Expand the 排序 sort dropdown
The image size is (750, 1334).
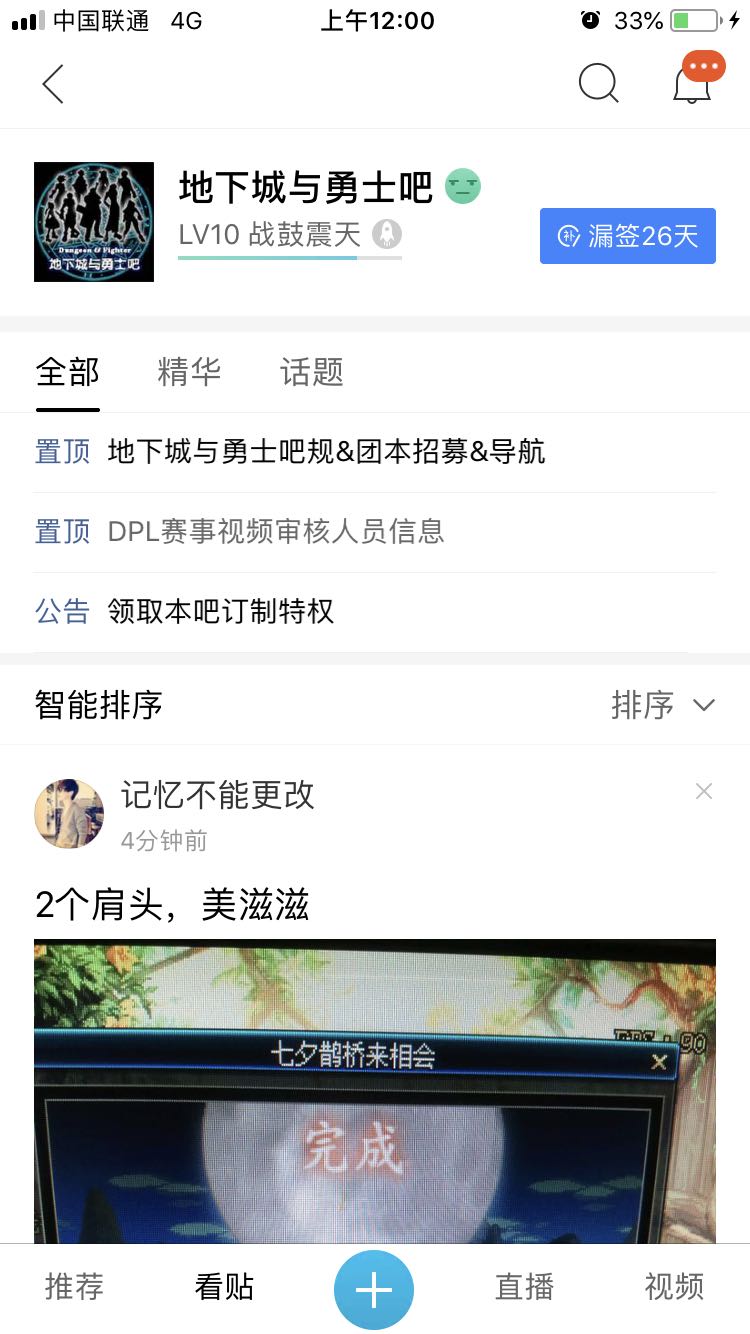(662, 705)
